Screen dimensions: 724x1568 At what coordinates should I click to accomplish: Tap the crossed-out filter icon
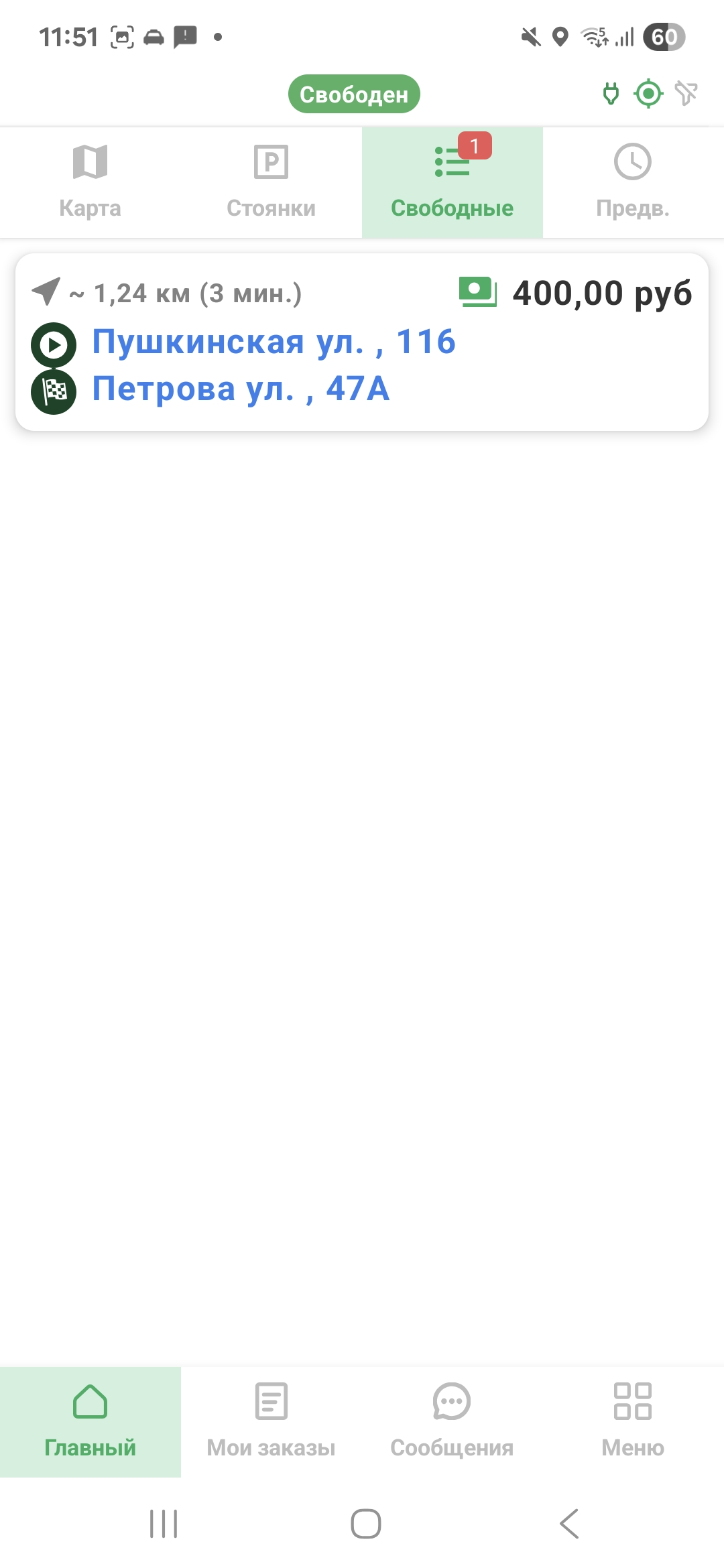(x=686, y=94)
